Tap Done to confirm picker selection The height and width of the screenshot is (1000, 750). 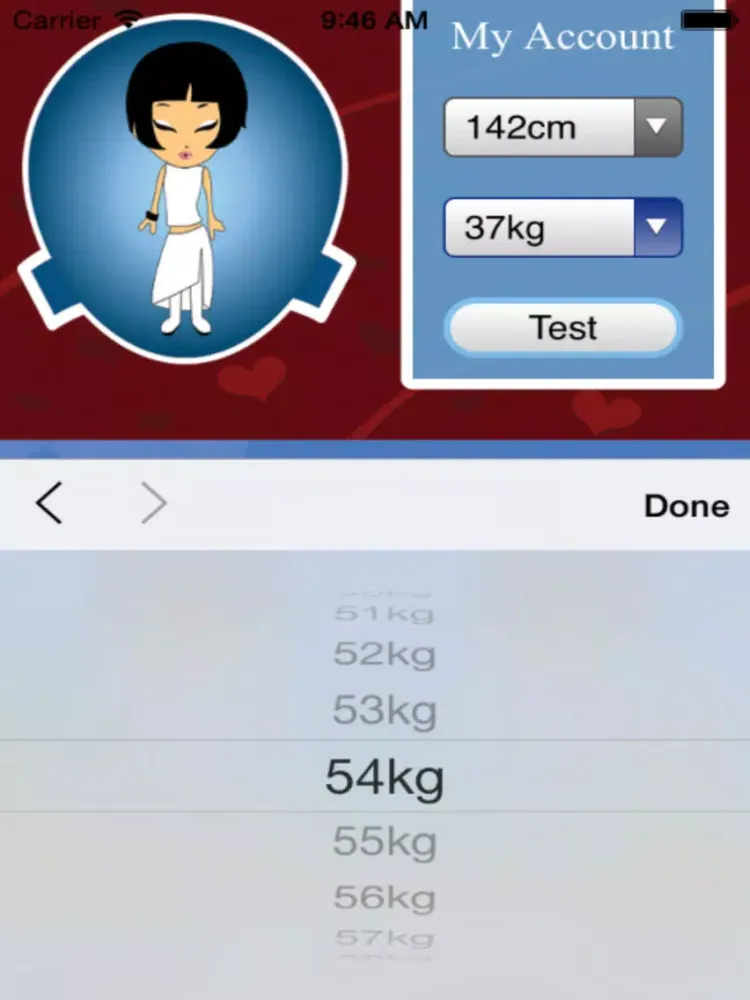tap(686, 505)
